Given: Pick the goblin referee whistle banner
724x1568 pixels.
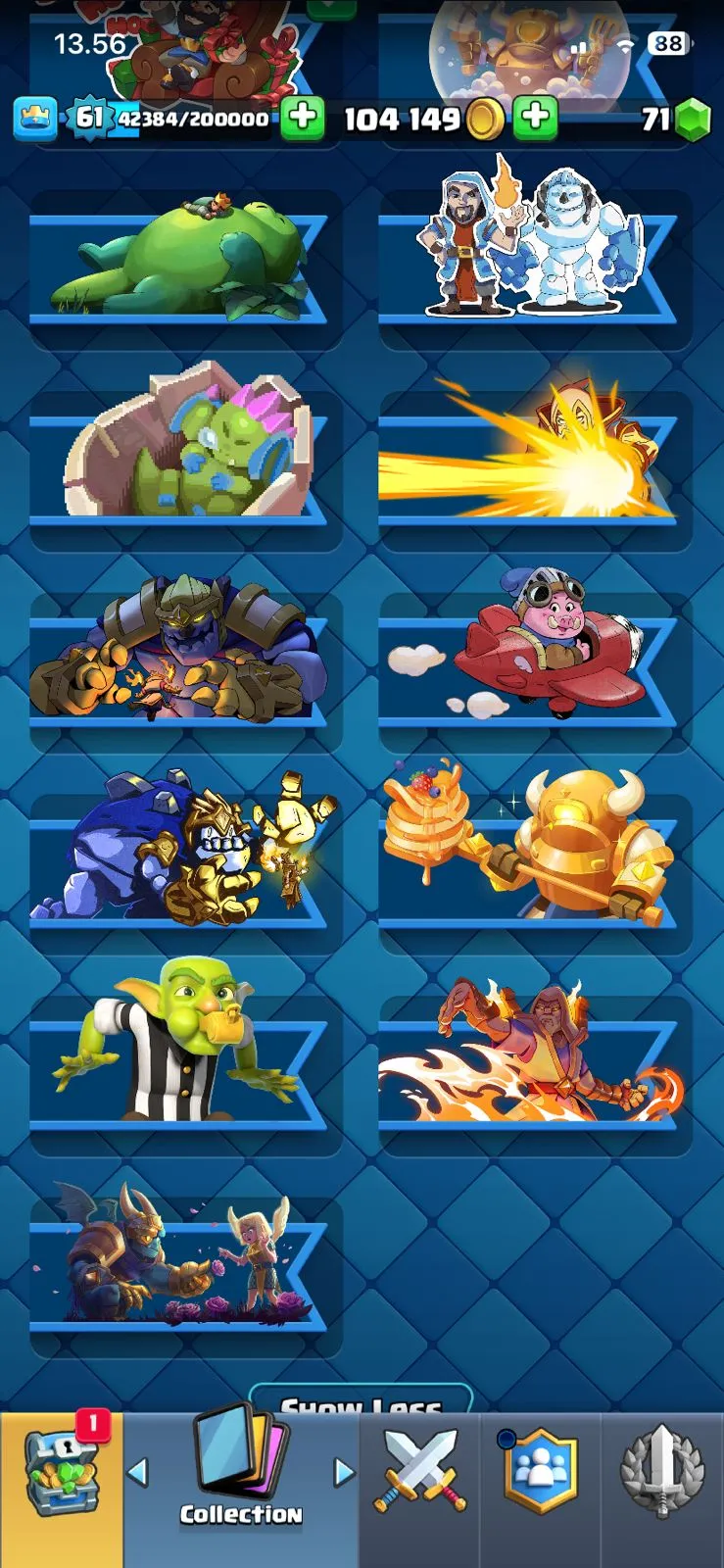Looking at the screenshot, I should point(178,1058).
